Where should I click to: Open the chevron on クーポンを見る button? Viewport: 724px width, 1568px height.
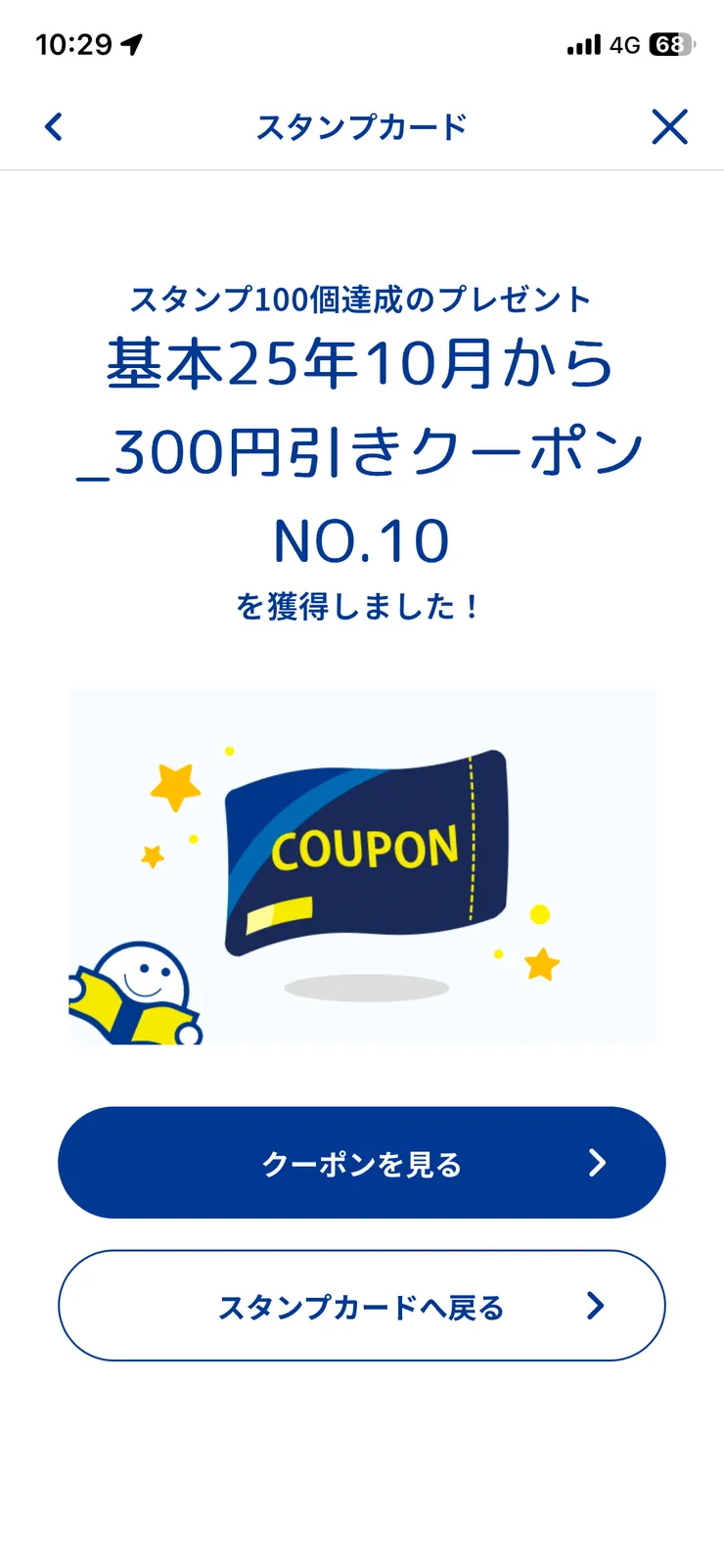(x=597, y=1164)
